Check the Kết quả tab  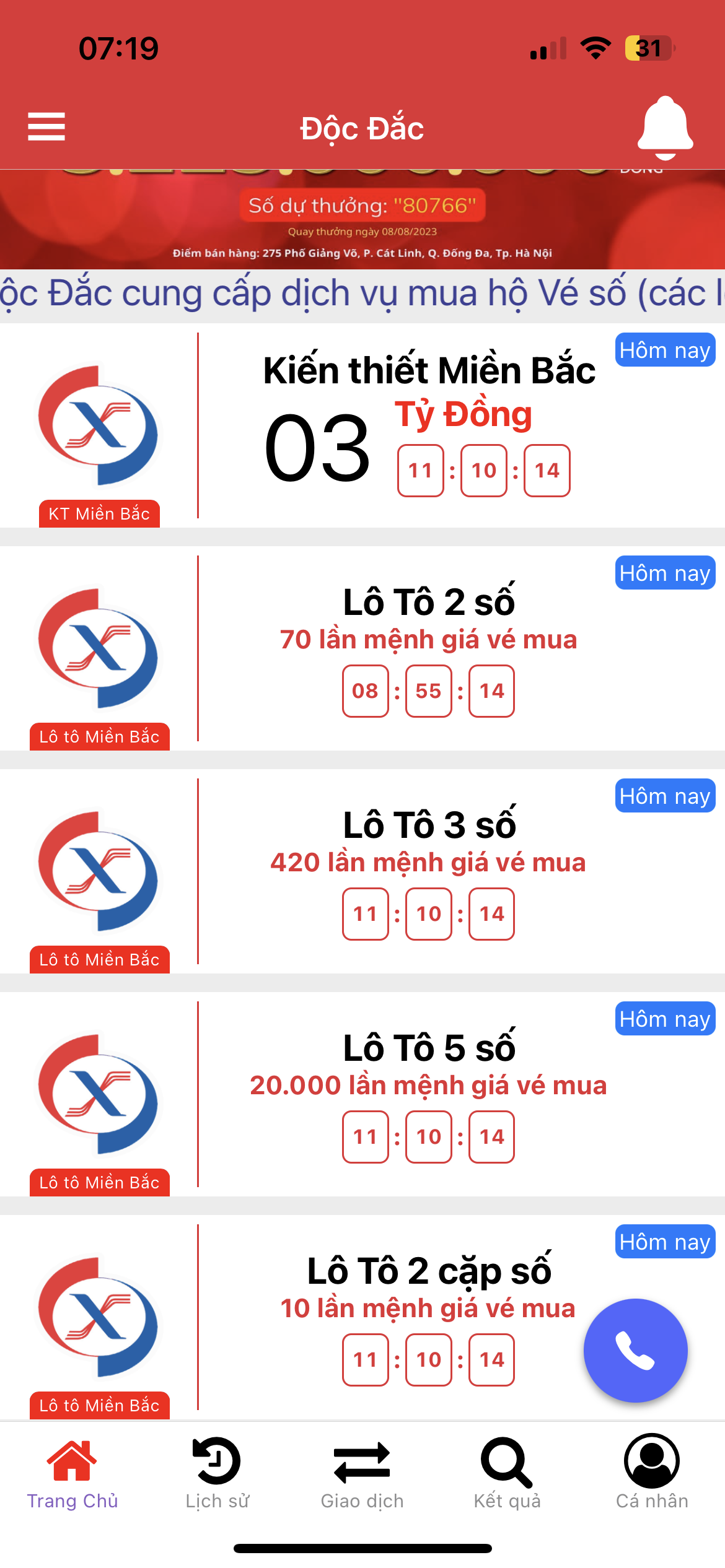(x=507, y=1474)
